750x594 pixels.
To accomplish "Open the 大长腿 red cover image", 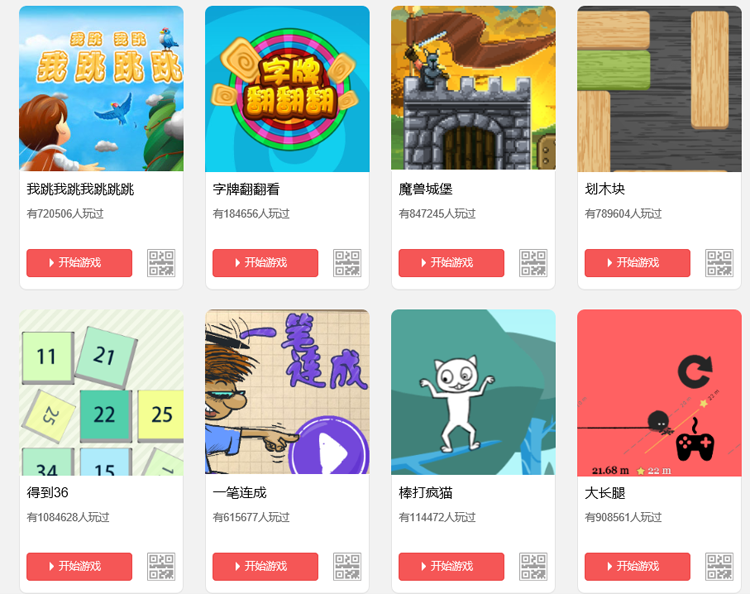I will (659, 392).
